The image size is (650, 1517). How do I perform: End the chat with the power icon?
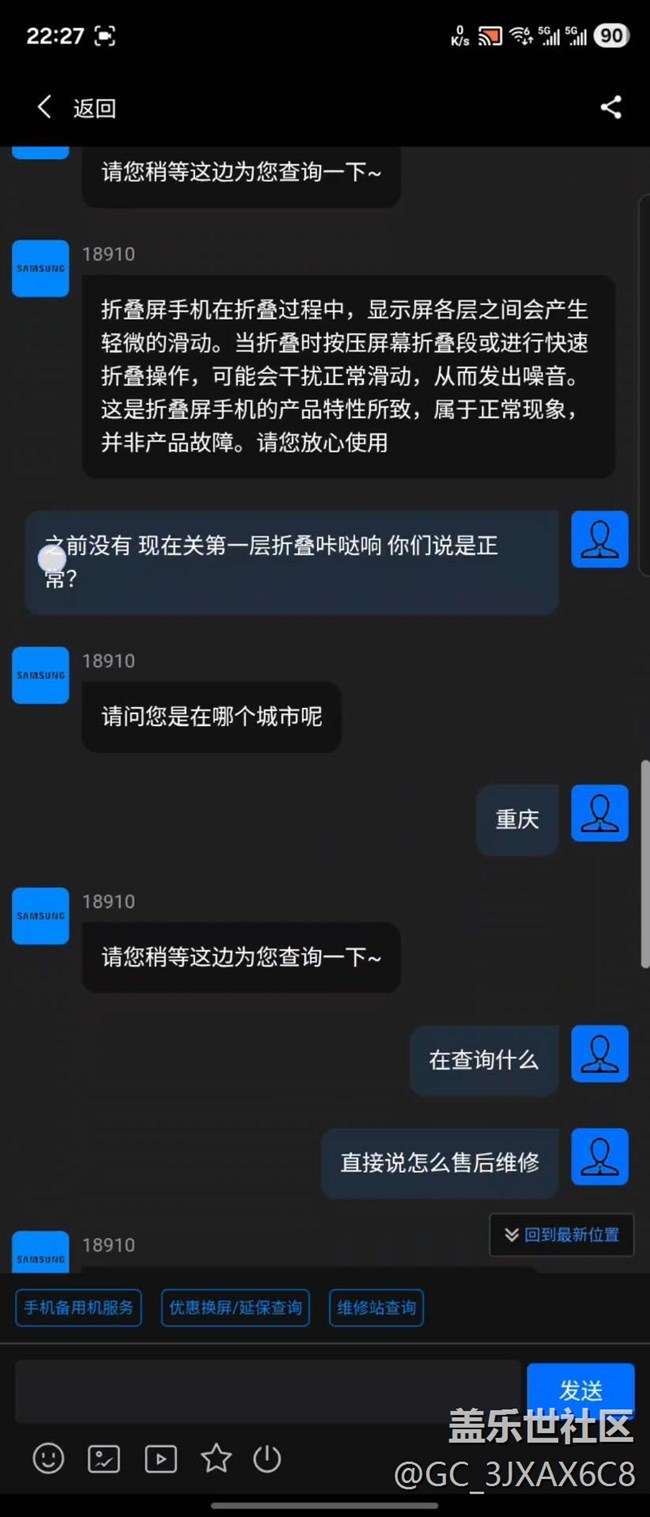[x=267, y=1458]
